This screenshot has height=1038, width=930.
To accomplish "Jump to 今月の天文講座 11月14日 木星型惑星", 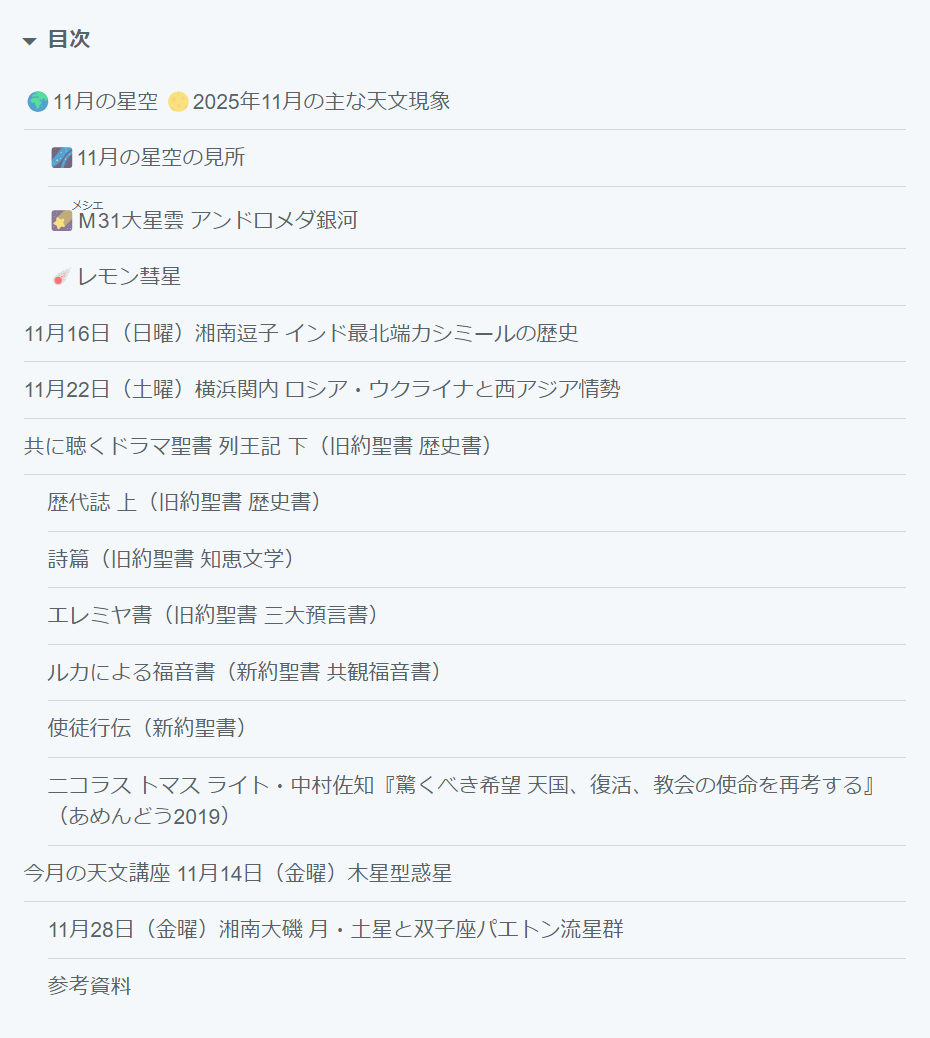I will tap(238, 873).
